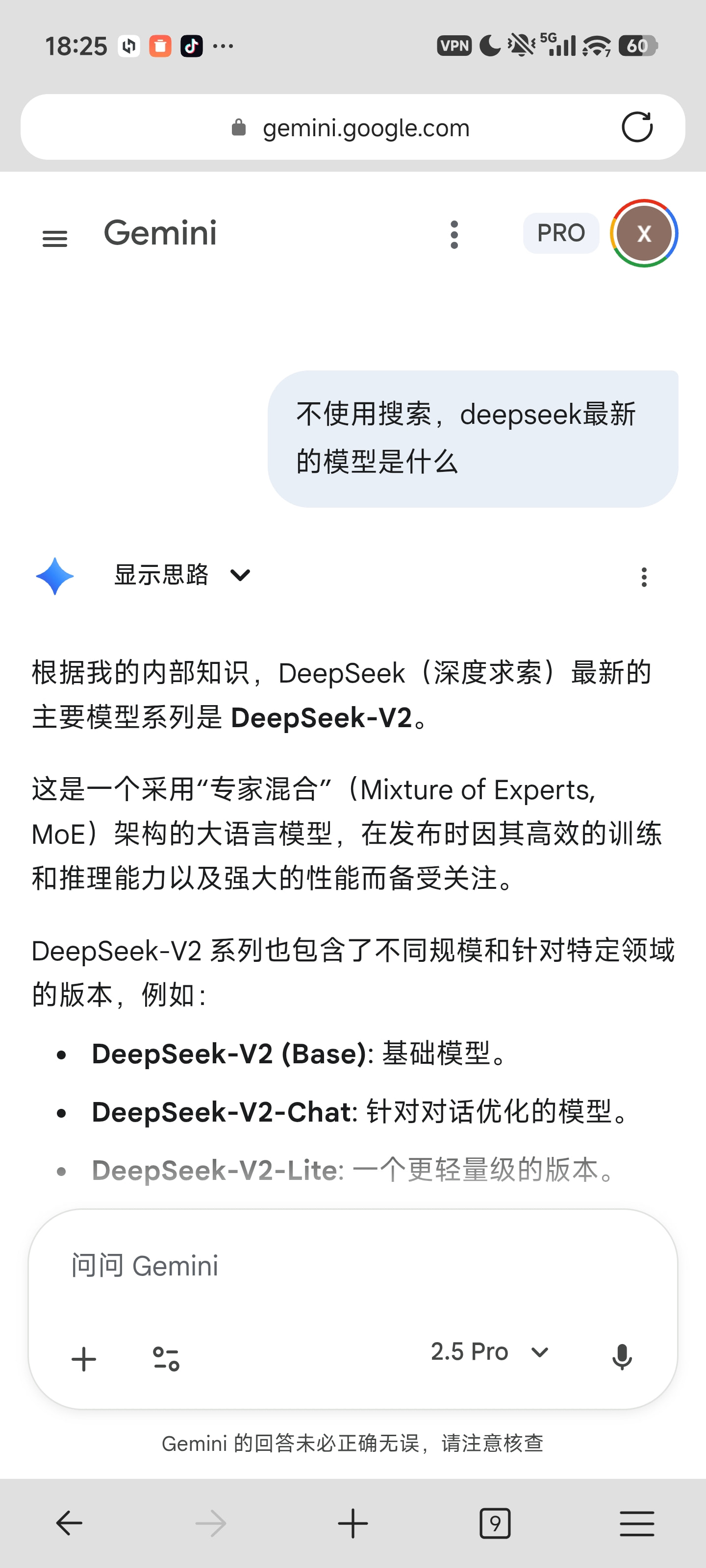Start voice input with the microphone

click(x=621, y=1357)
